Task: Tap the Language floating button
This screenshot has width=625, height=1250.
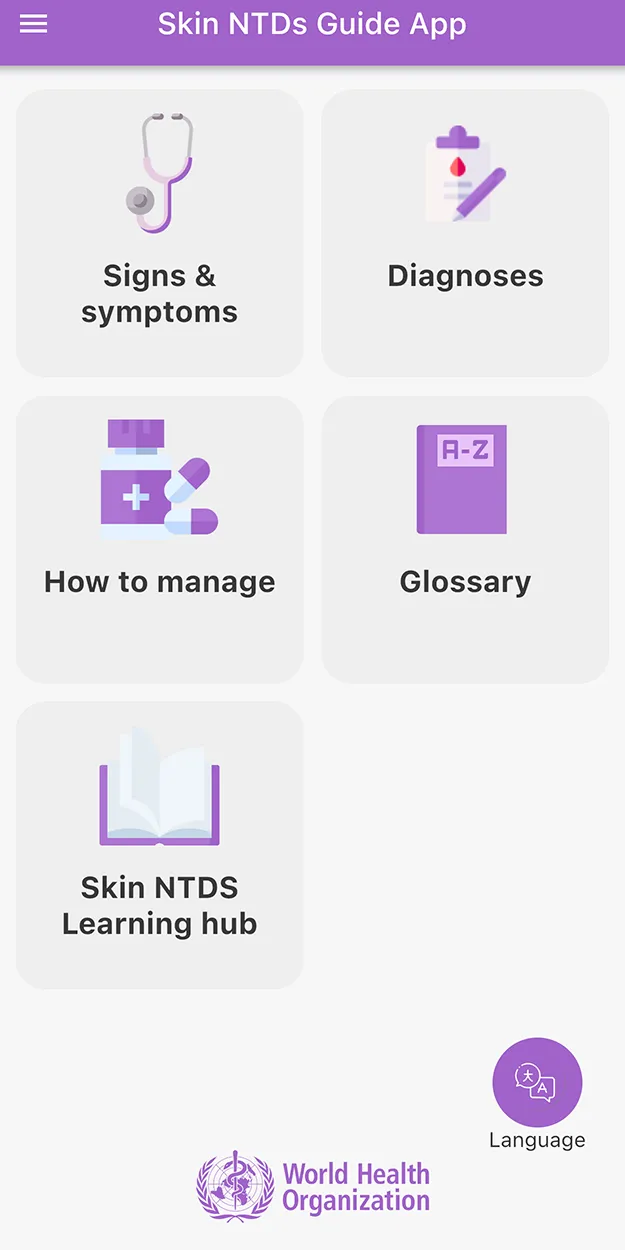Action: point(537,1083)
